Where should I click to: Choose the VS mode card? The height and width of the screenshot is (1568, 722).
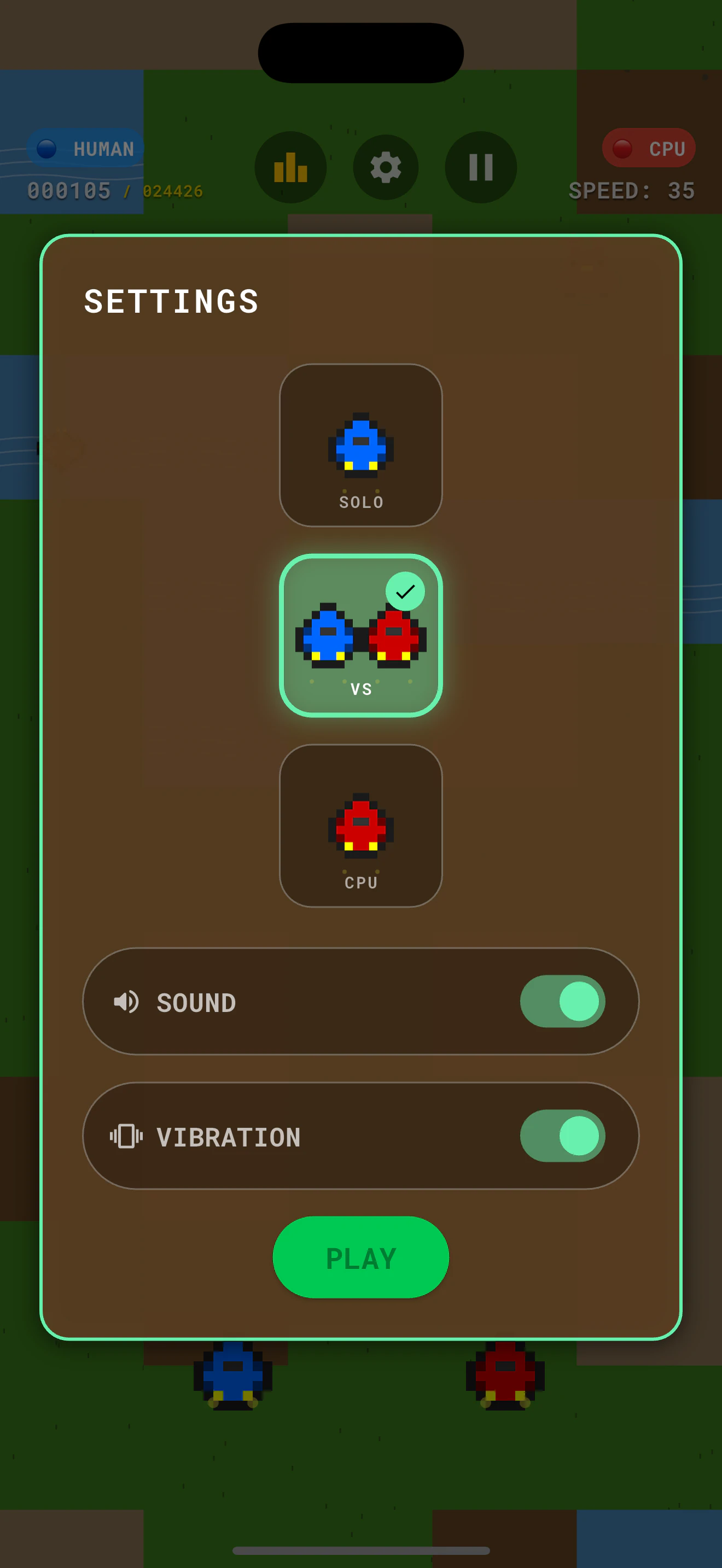coord(360,635)
